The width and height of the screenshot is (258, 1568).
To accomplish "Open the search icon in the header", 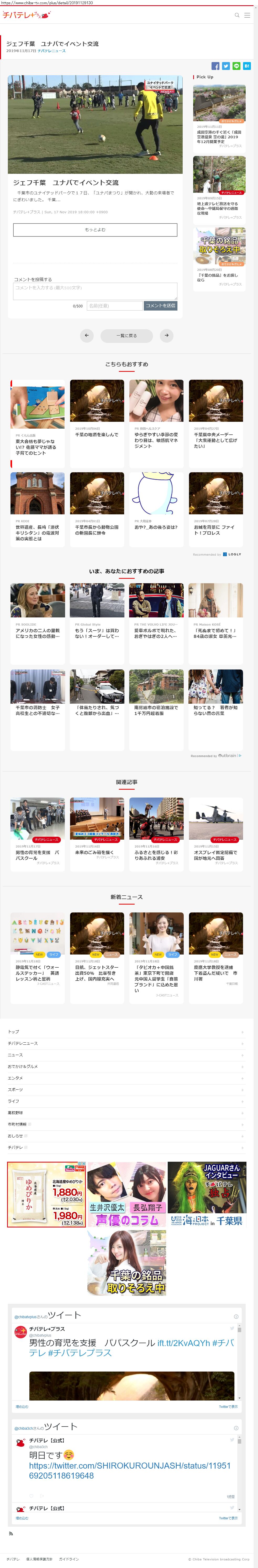I will pos(237,15).
